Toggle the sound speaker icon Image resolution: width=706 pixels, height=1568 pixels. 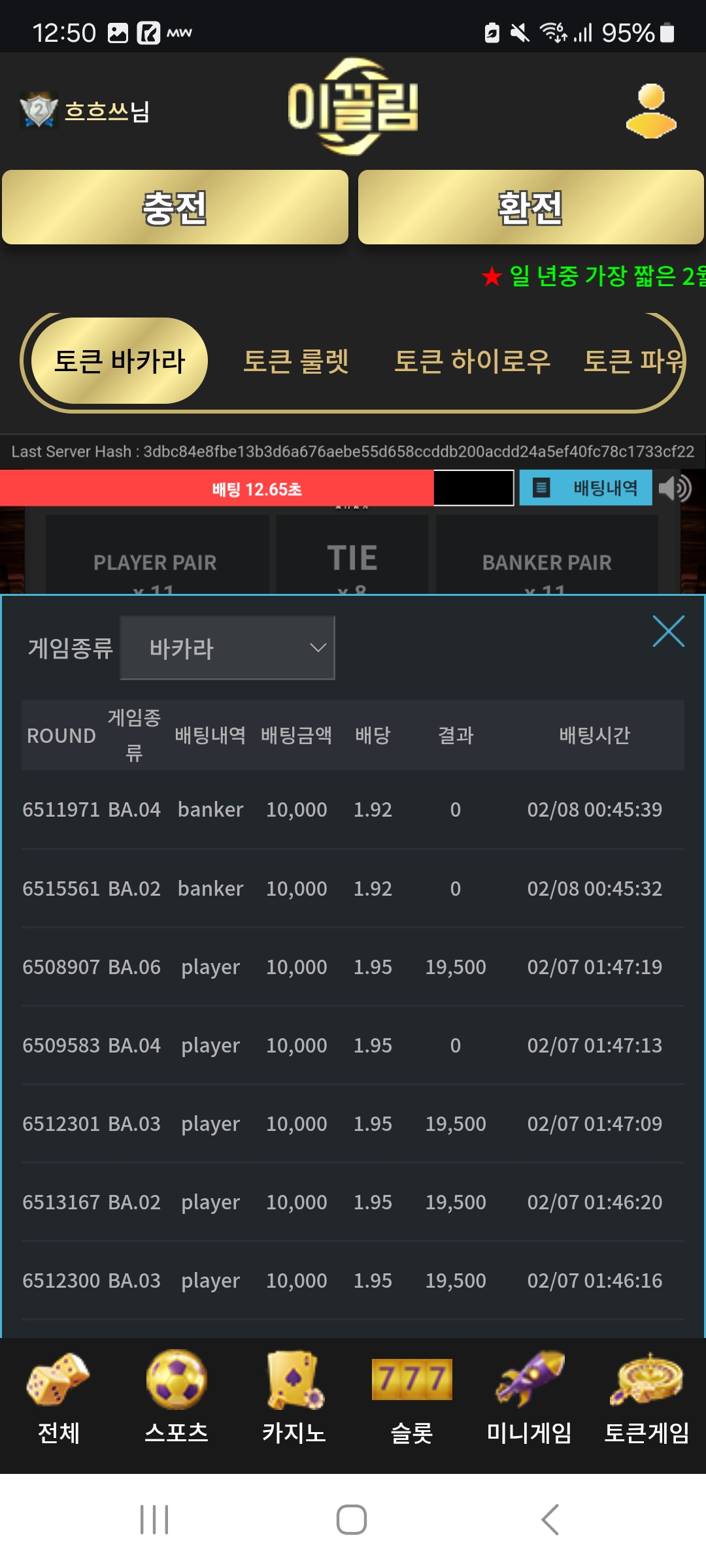point(675,488)
